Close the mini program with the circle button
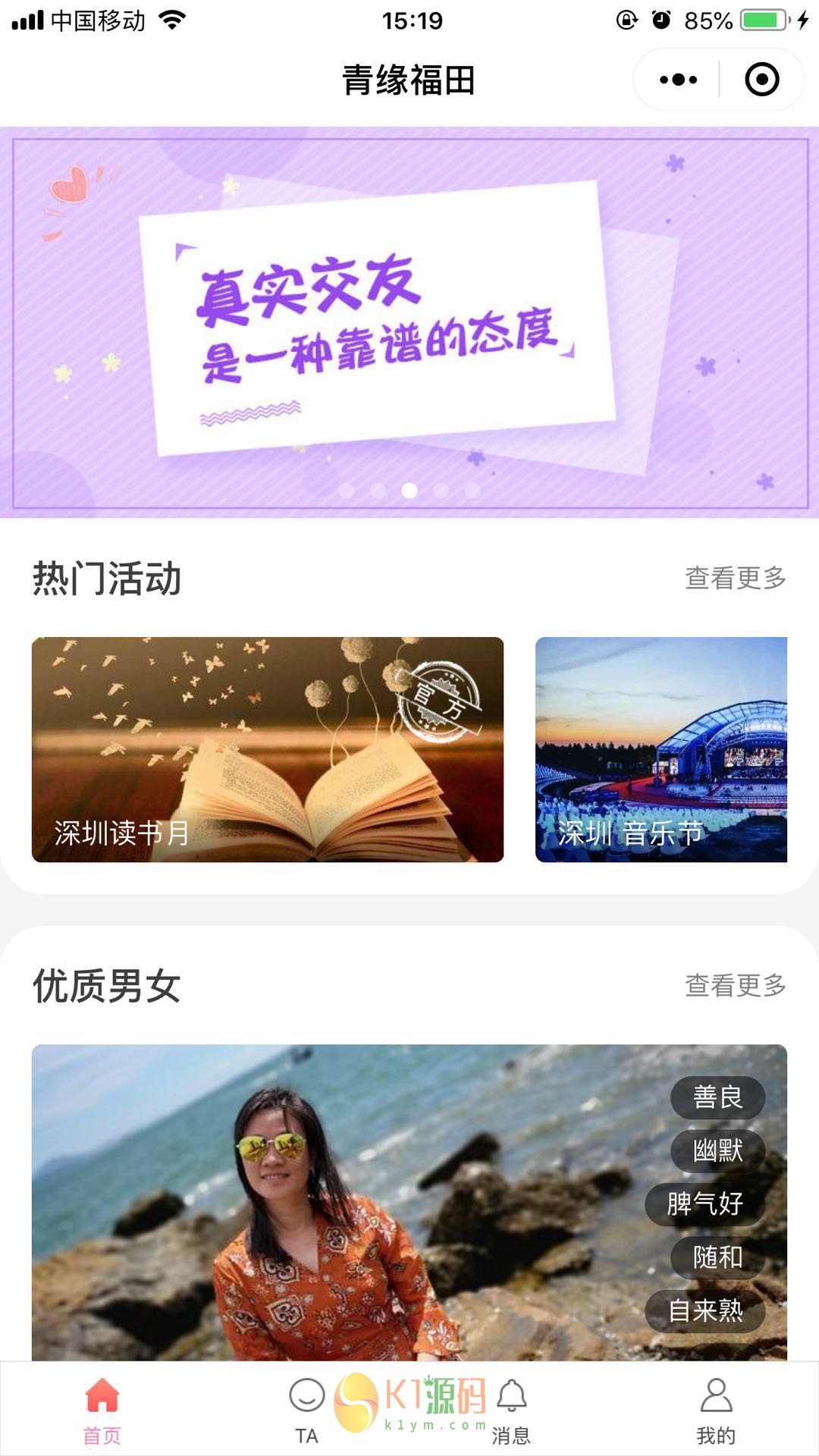 click(x=761, y=80)
